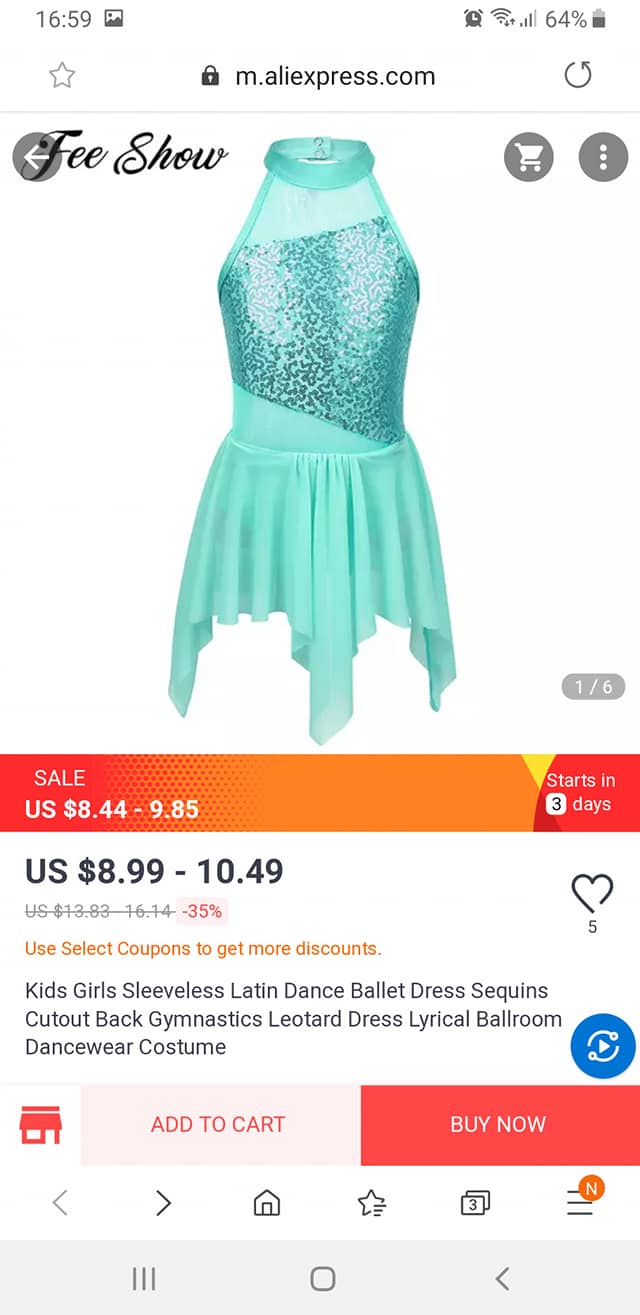Image resolution: width=640 pixels, height=1315 pixels.
Task: Navigate to the previous browser page
Action: tap(60, 1203)
